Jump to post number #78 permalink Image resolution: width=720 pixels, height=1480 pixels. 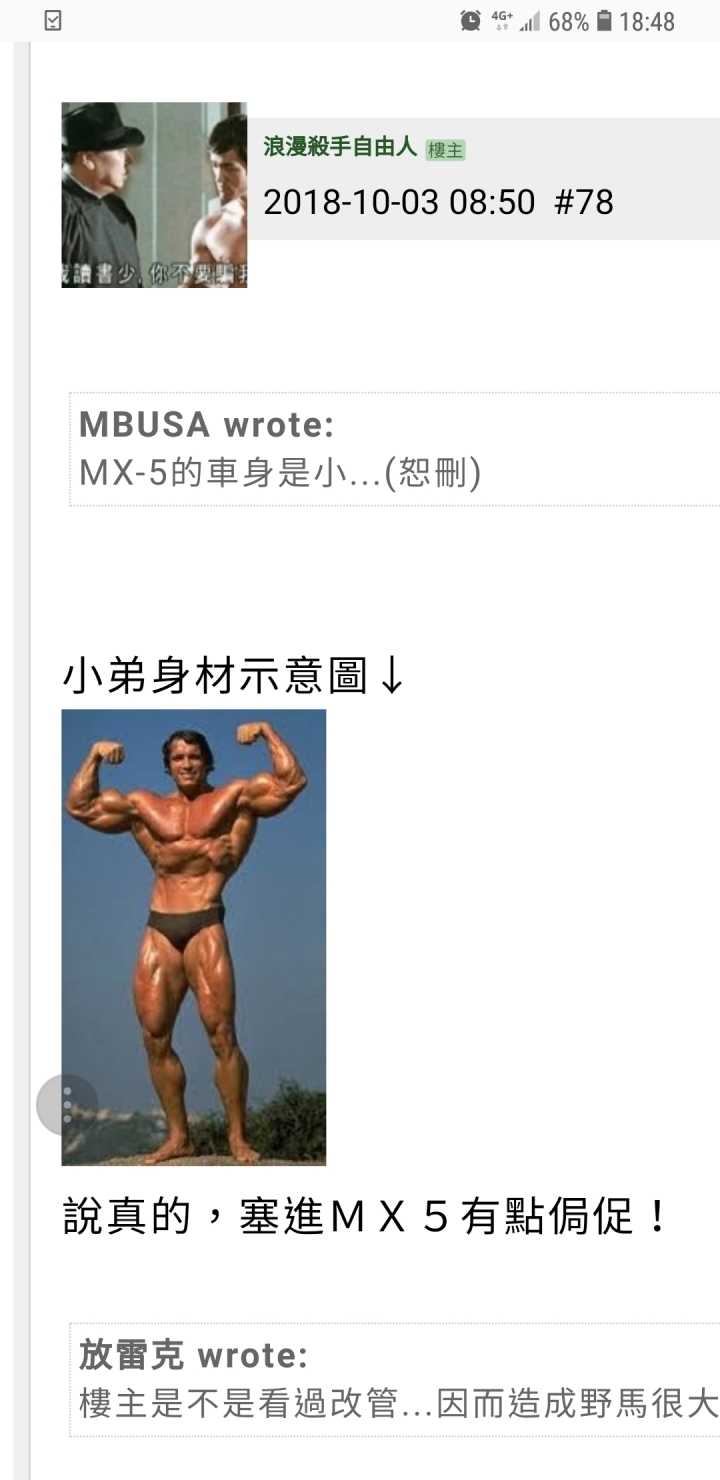tap(583, 203)
